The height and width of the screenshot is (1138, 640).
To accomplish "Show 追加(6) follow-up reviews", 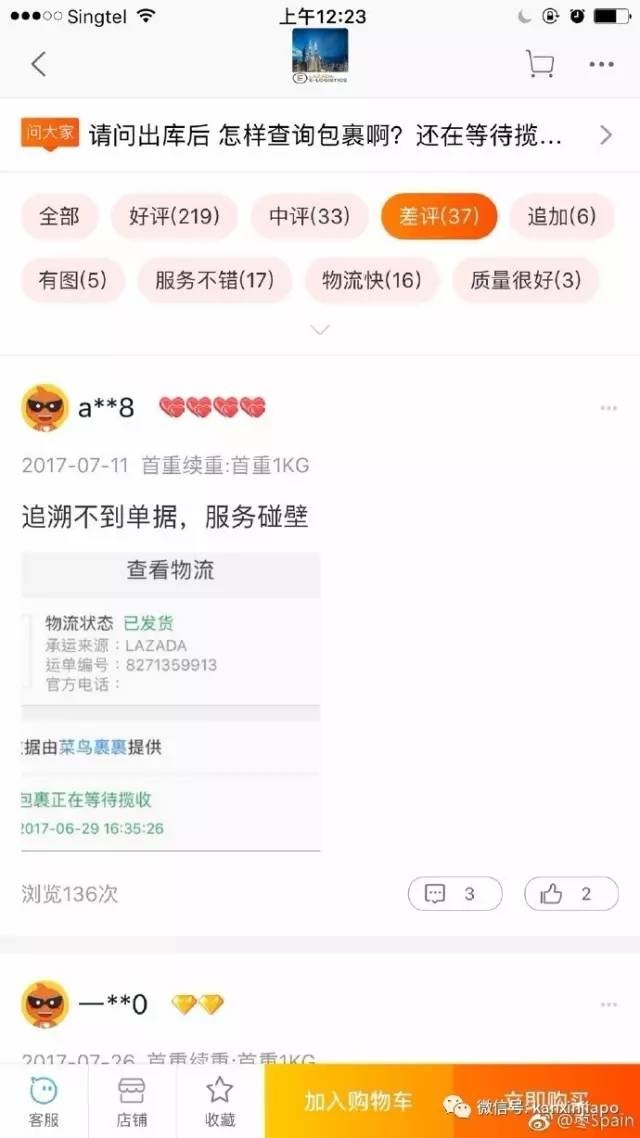I will tap(561, 216).
